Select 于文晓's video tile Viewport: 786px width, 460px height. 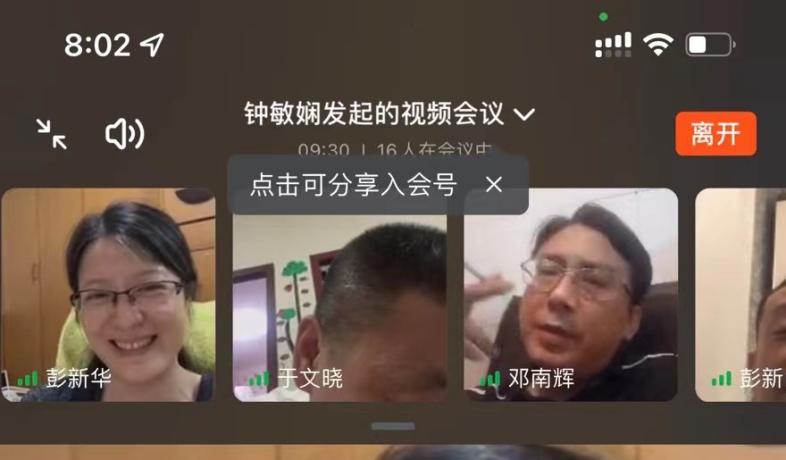point(340,300)
